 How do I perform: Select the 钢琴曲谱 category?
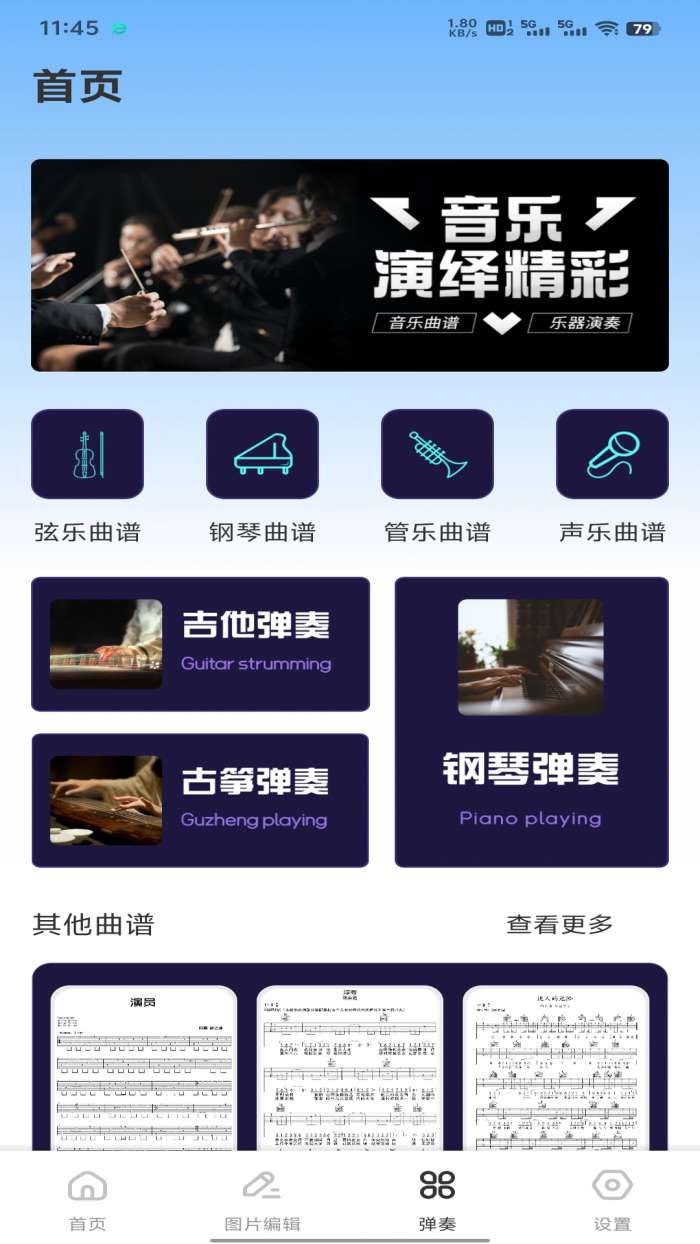[x=262, y=454]
